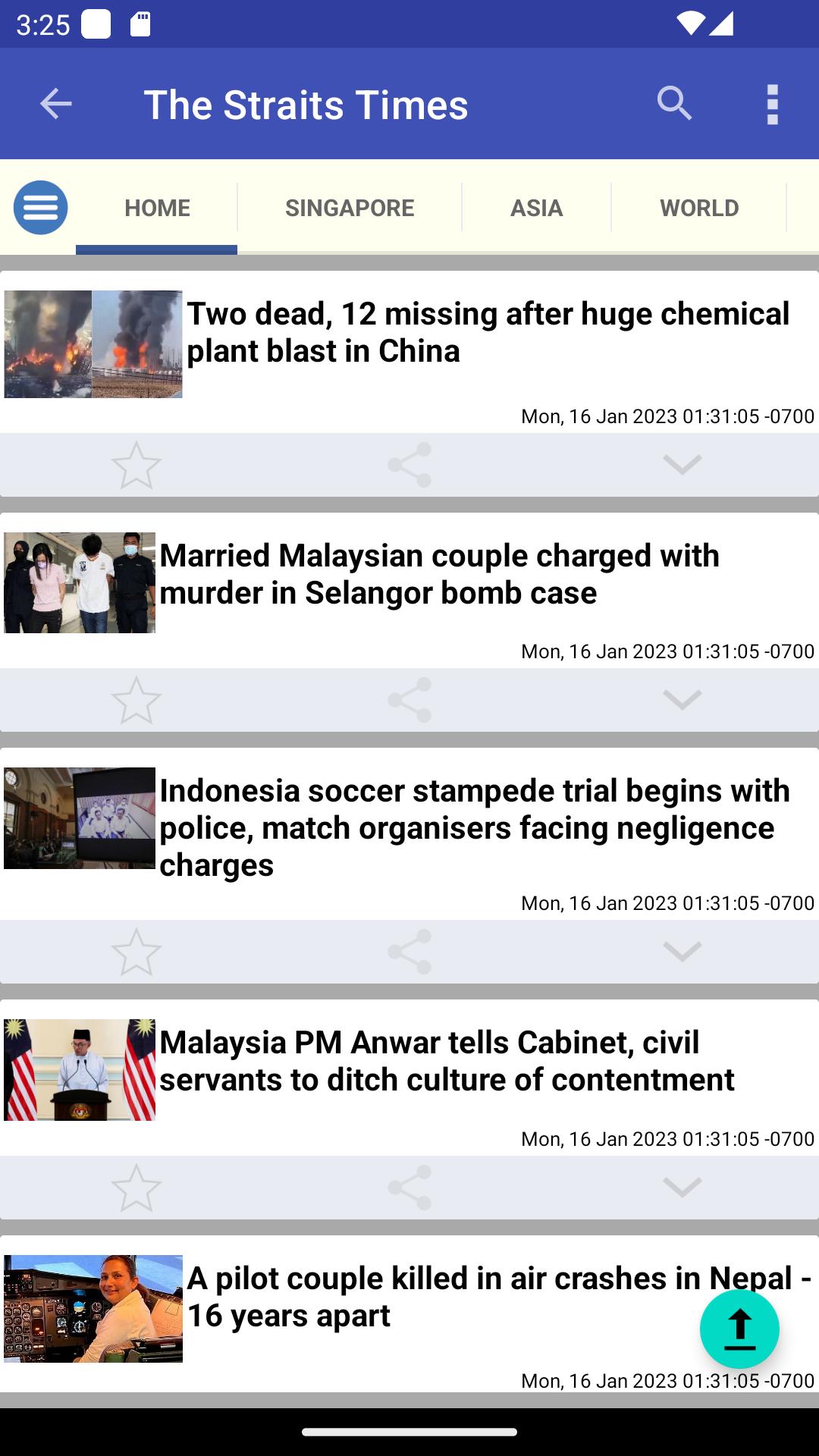Favorite the Indonesia soccer stampede article
Screen dimensions: 819x1456
pos(136,952)
